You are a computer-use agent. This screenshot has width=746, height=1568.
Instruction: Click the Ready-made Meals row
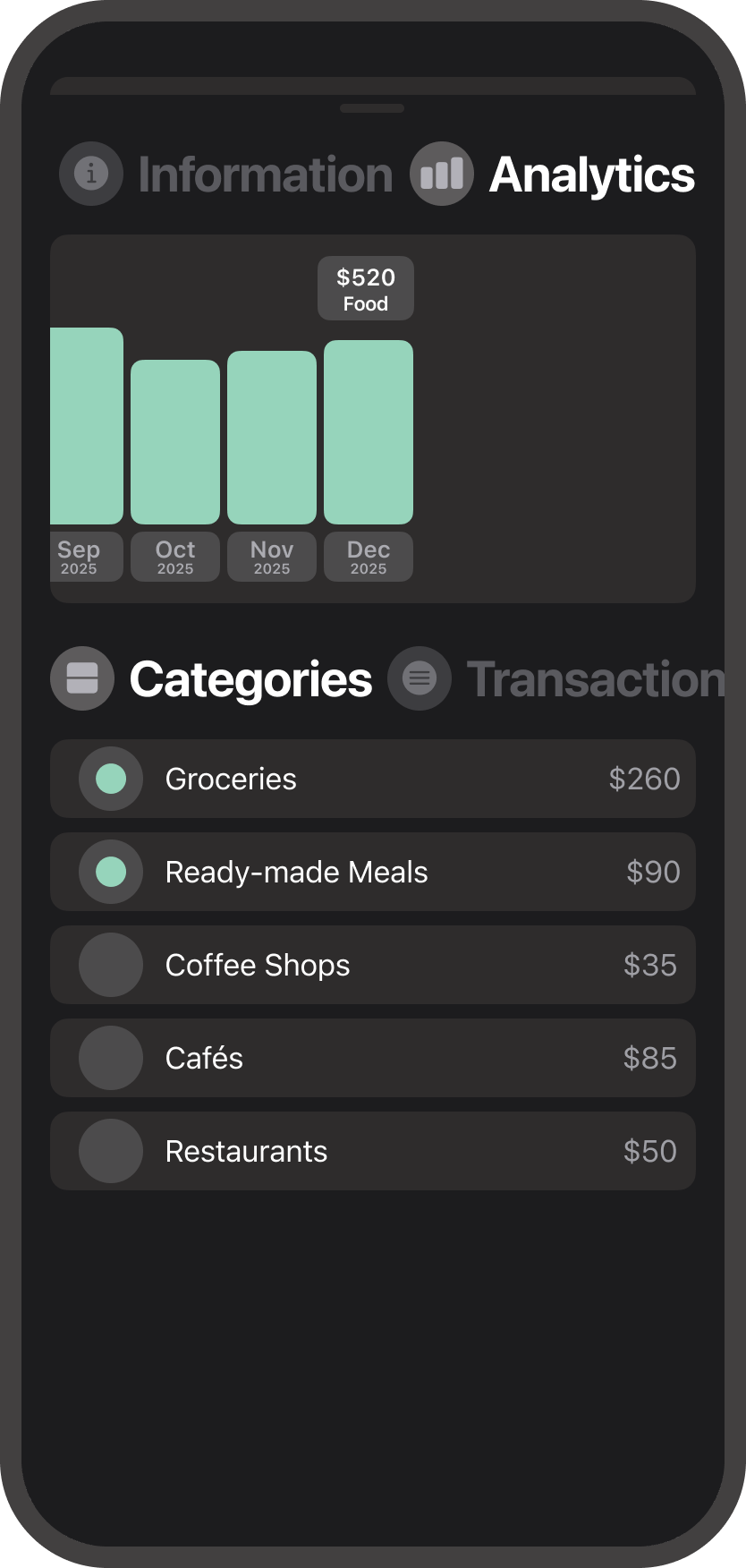click(x=373, y=872)
